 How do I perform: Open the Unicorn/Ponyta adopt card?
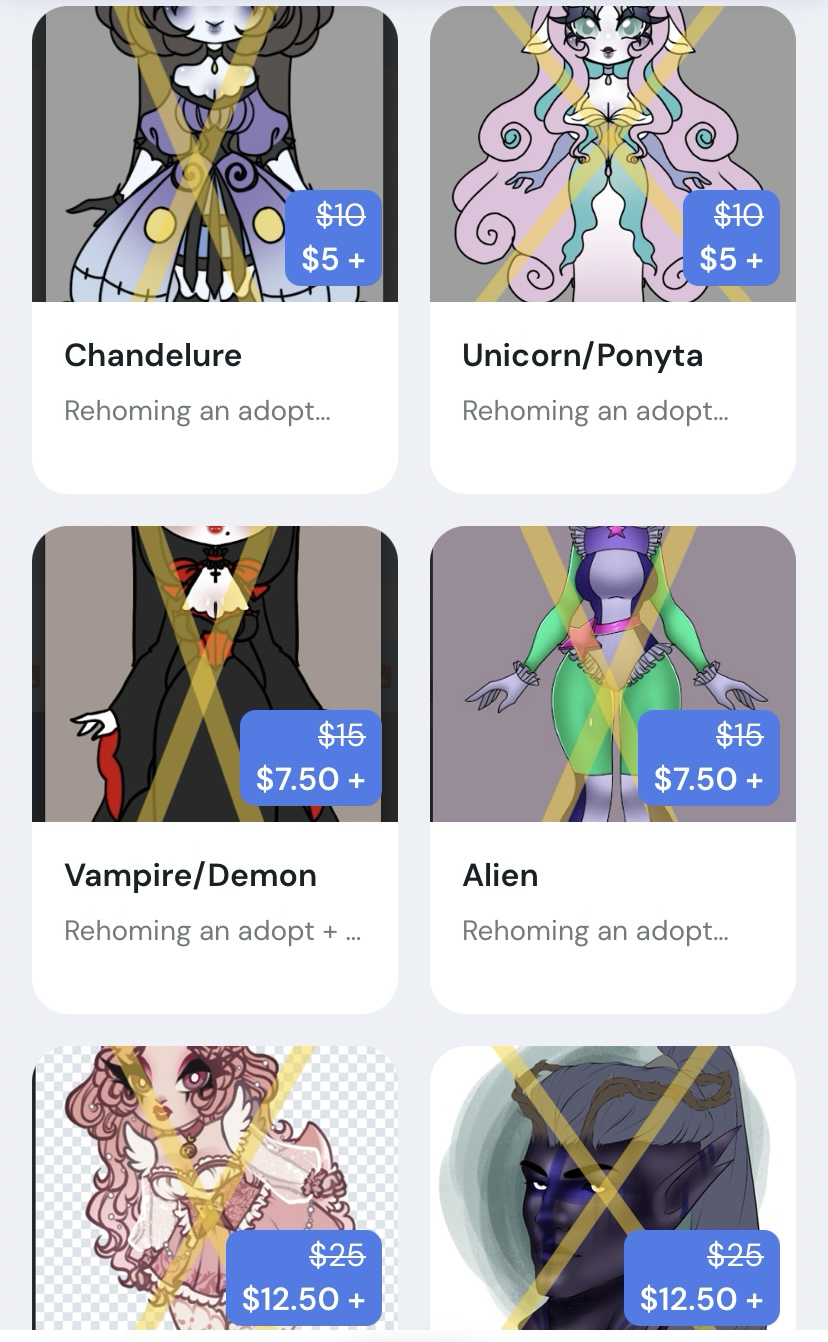[x=582, y=356]
